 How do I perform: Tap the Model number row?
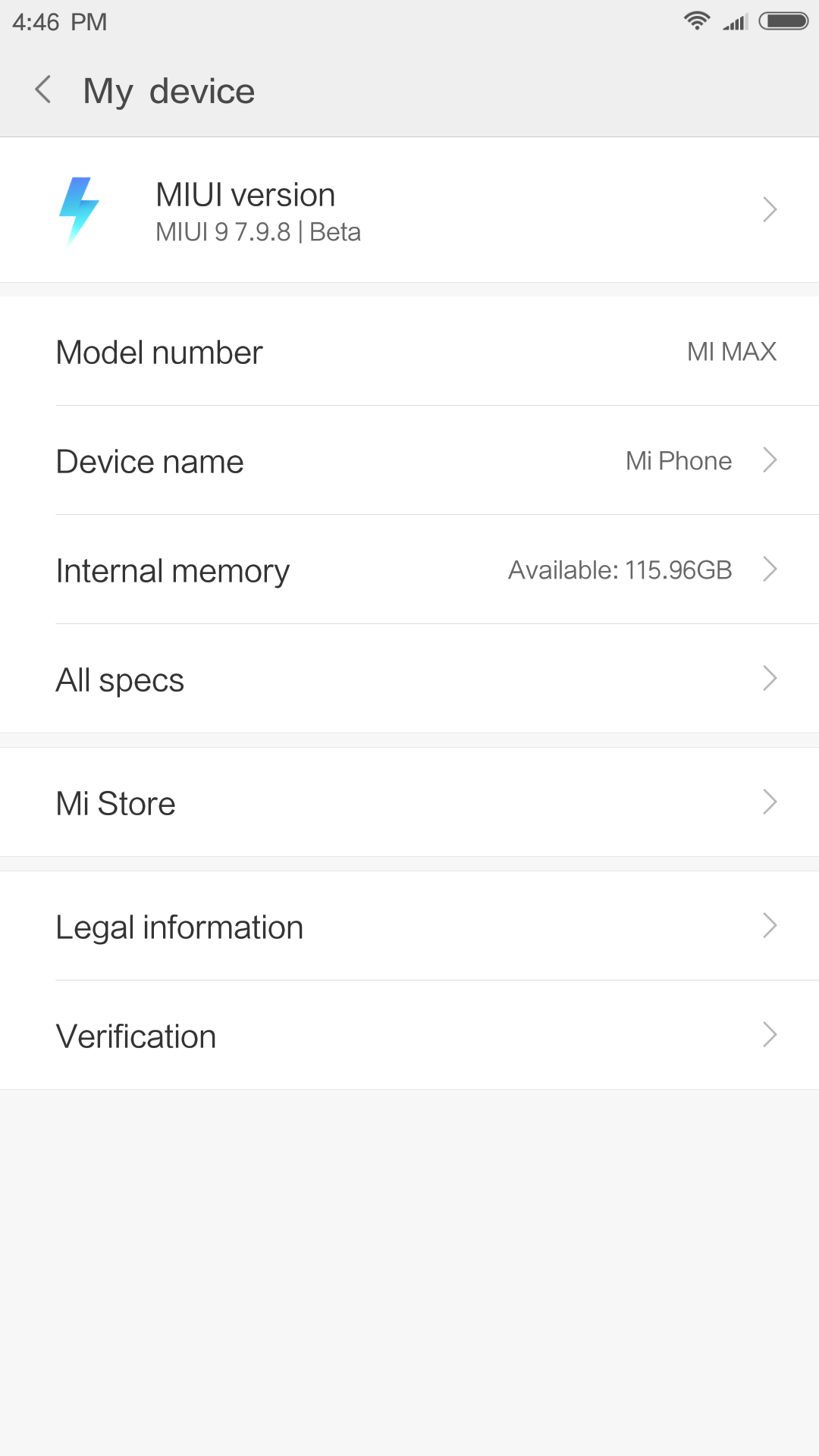409,351
